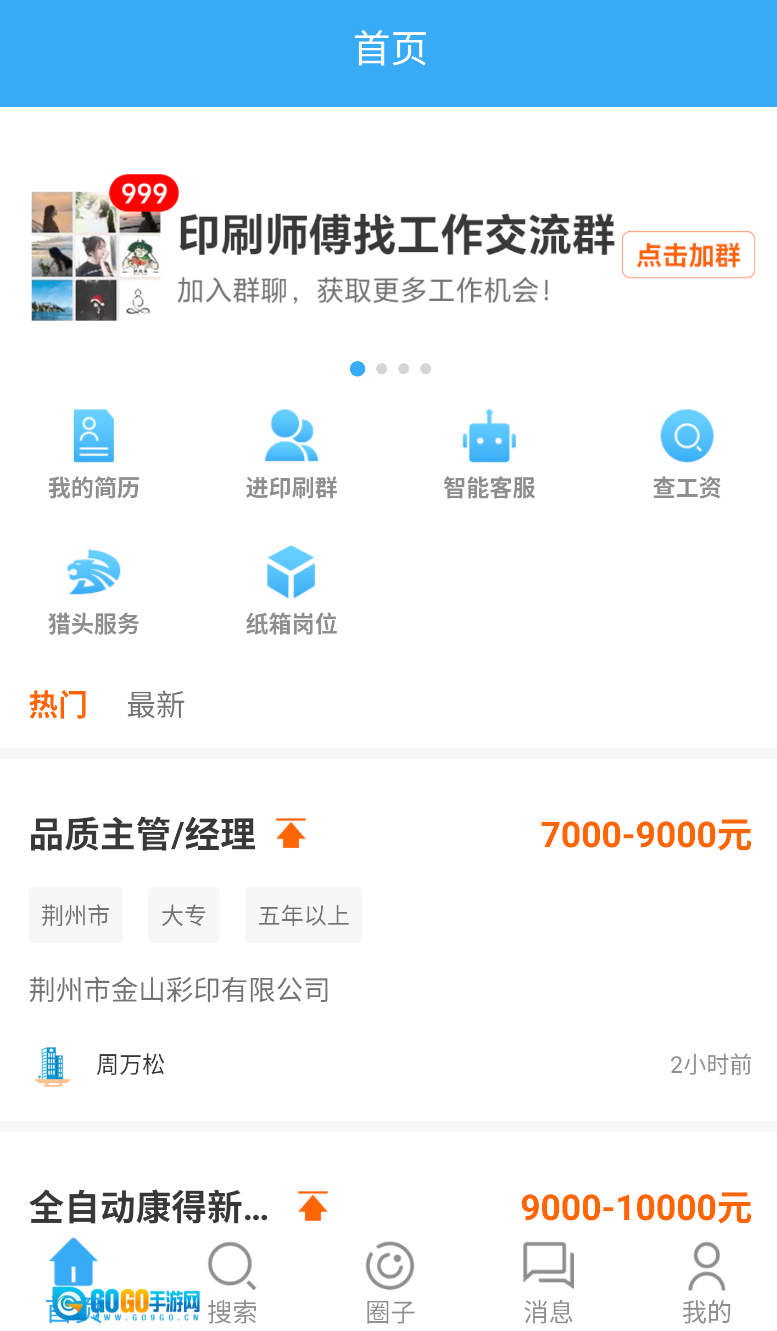Open 纸箱岗位 listings

coord(291,591)
